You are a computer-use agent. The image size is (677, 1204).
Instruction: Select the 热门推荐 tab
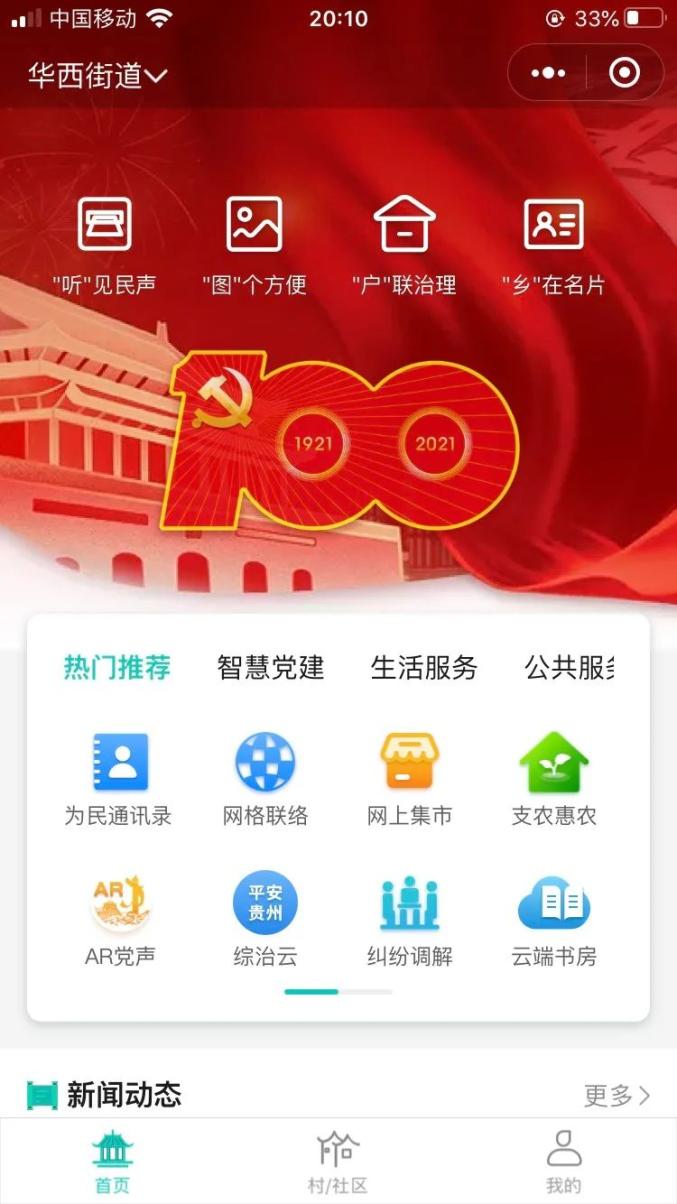[117, 668]
